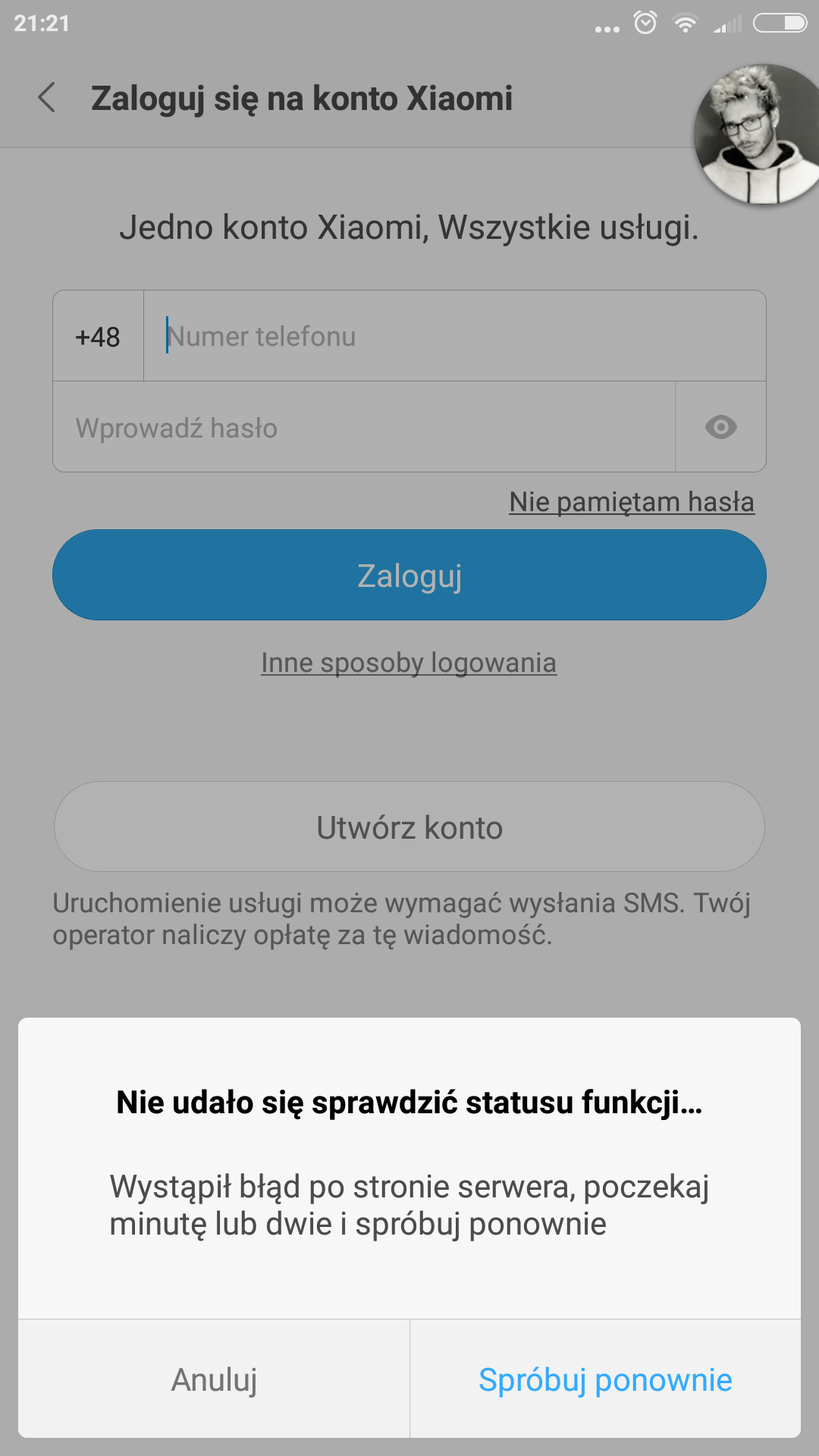The width and height of the screenshot is (819, 1456).
Task: Open the Nie pamiętam hasła link
Action: [x=631, y=502]
